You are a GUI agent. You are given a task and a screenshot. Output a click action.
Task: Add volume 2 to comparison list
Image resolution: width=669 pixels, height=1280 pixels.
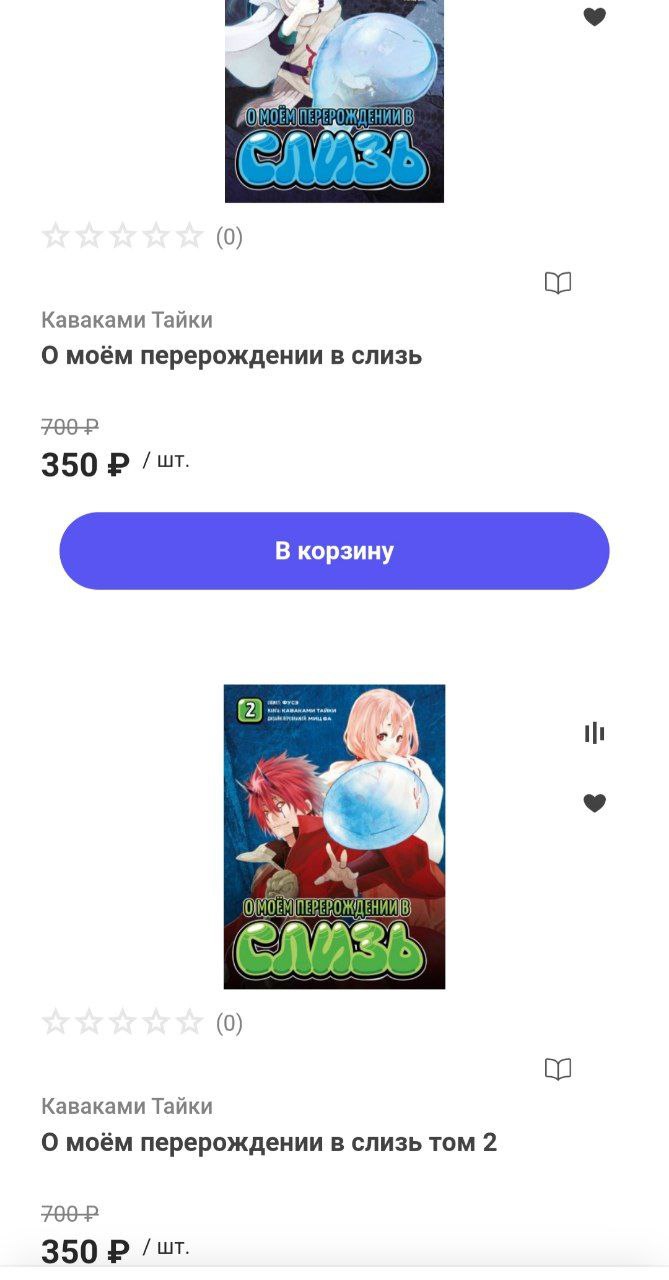tap(594, 734)
